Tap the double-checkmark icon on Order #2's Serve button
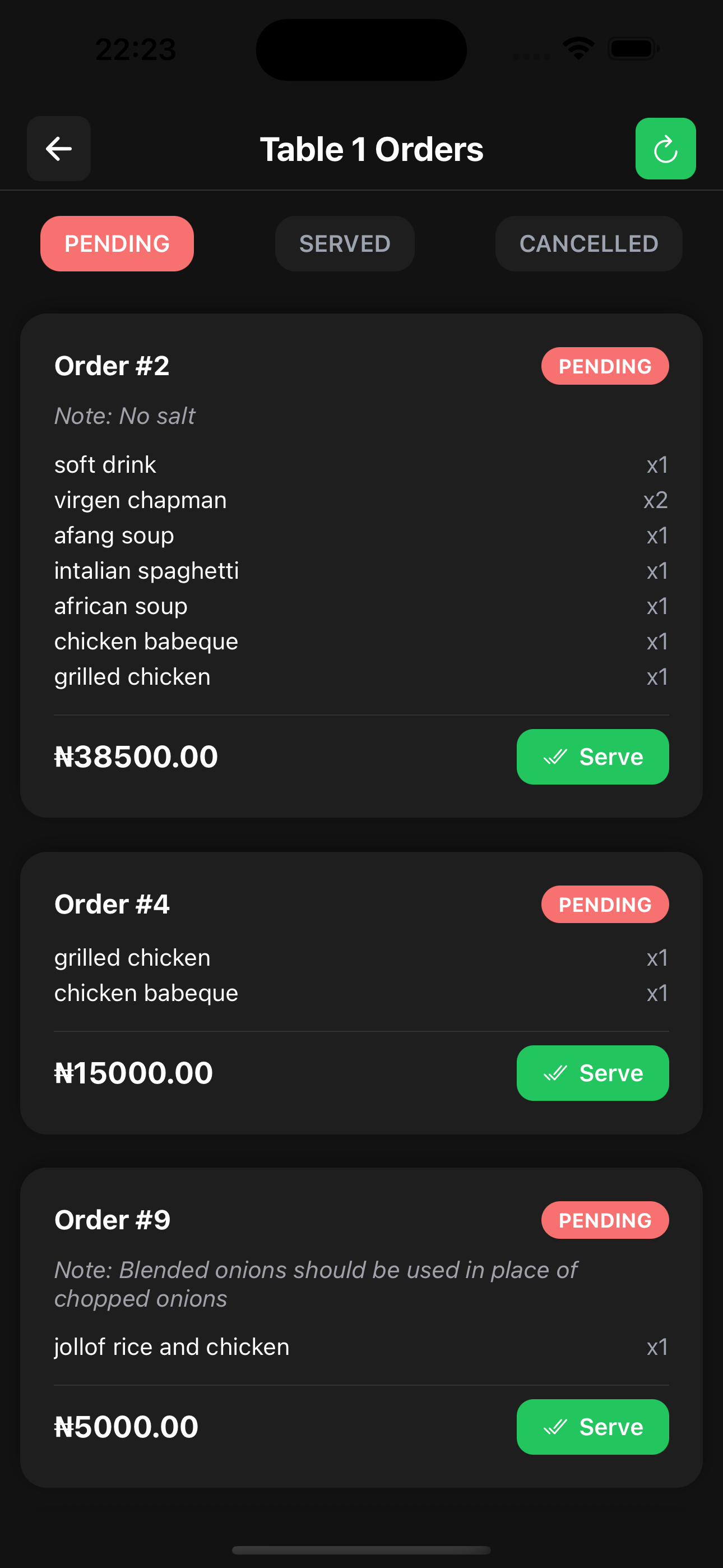723x1568 pixels. (554, 757)
